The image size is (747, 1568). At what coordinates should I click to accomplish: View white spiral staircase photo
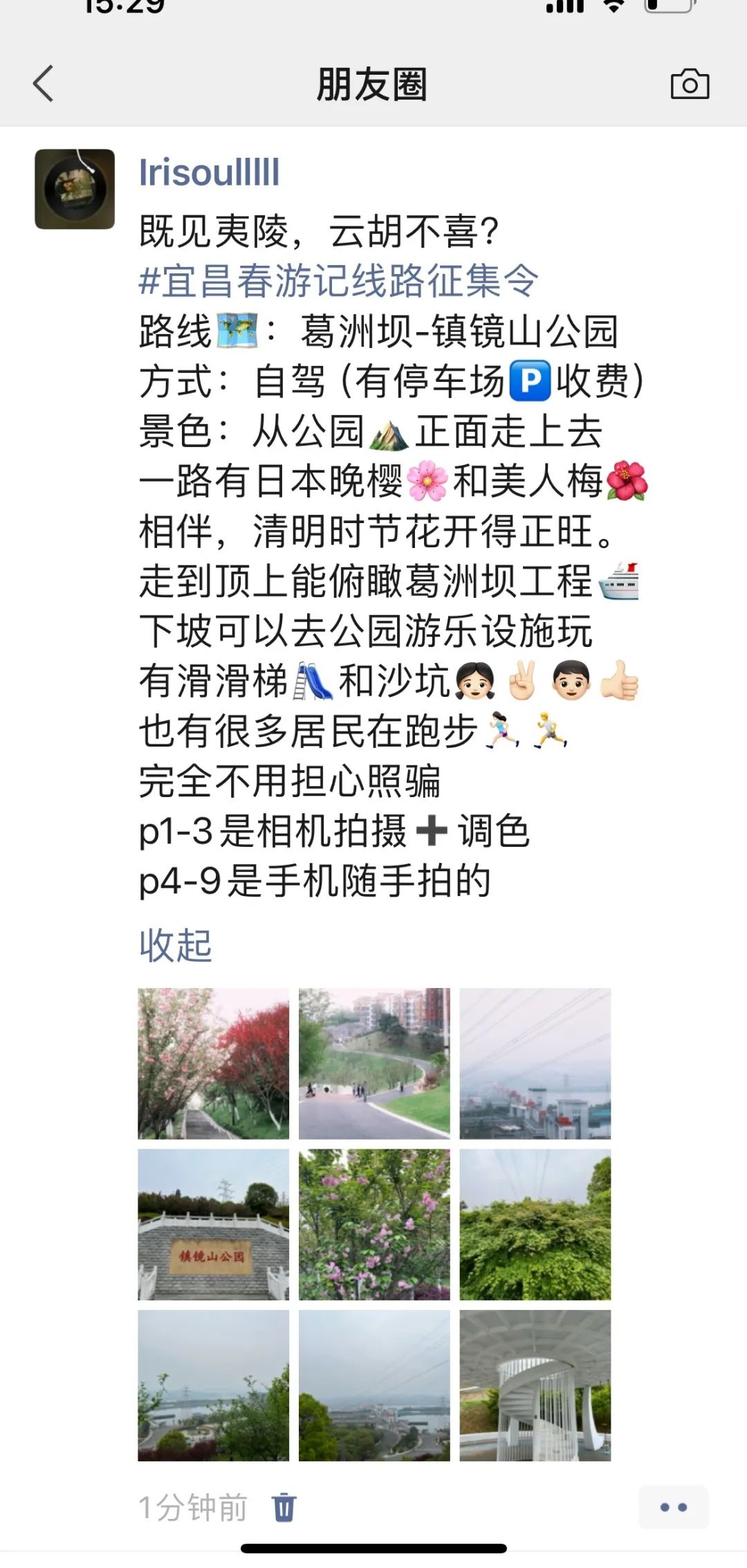(535, 1385)
